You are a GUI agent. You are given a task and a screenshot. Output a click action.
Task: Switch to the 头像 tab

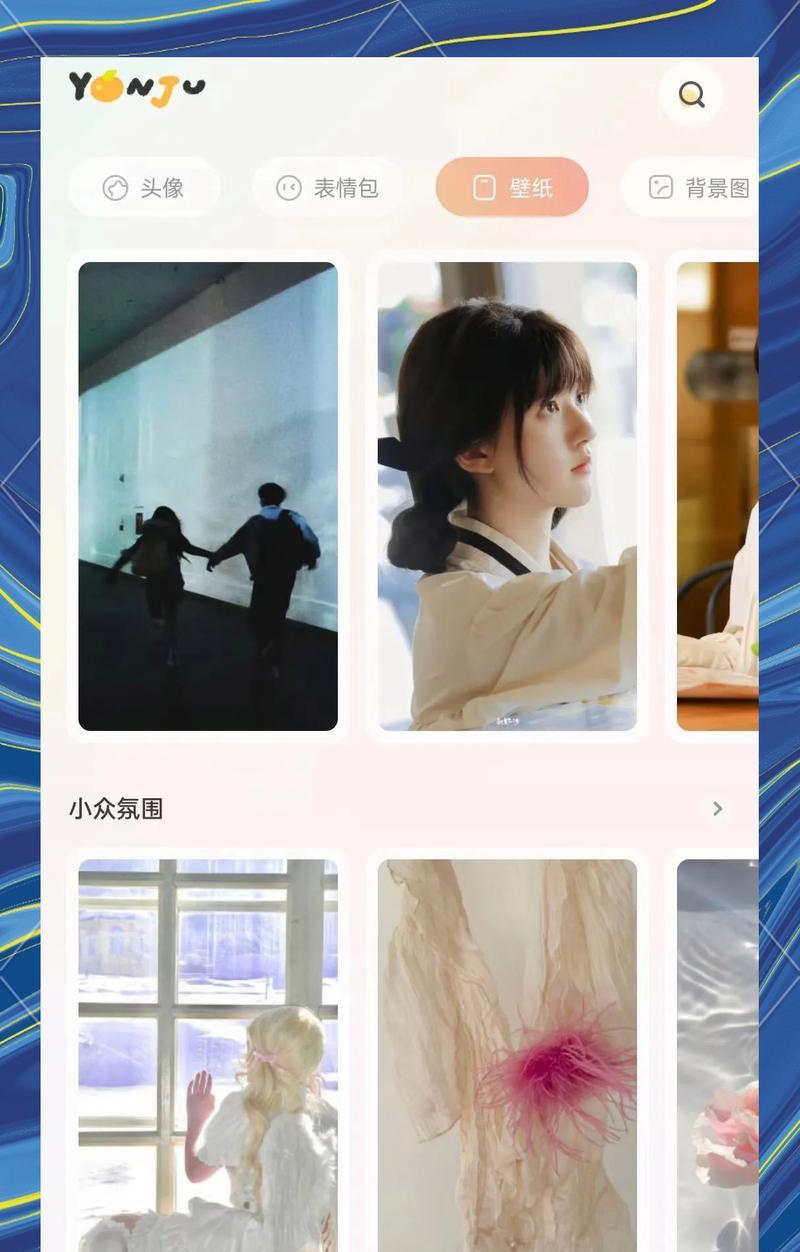144,187
